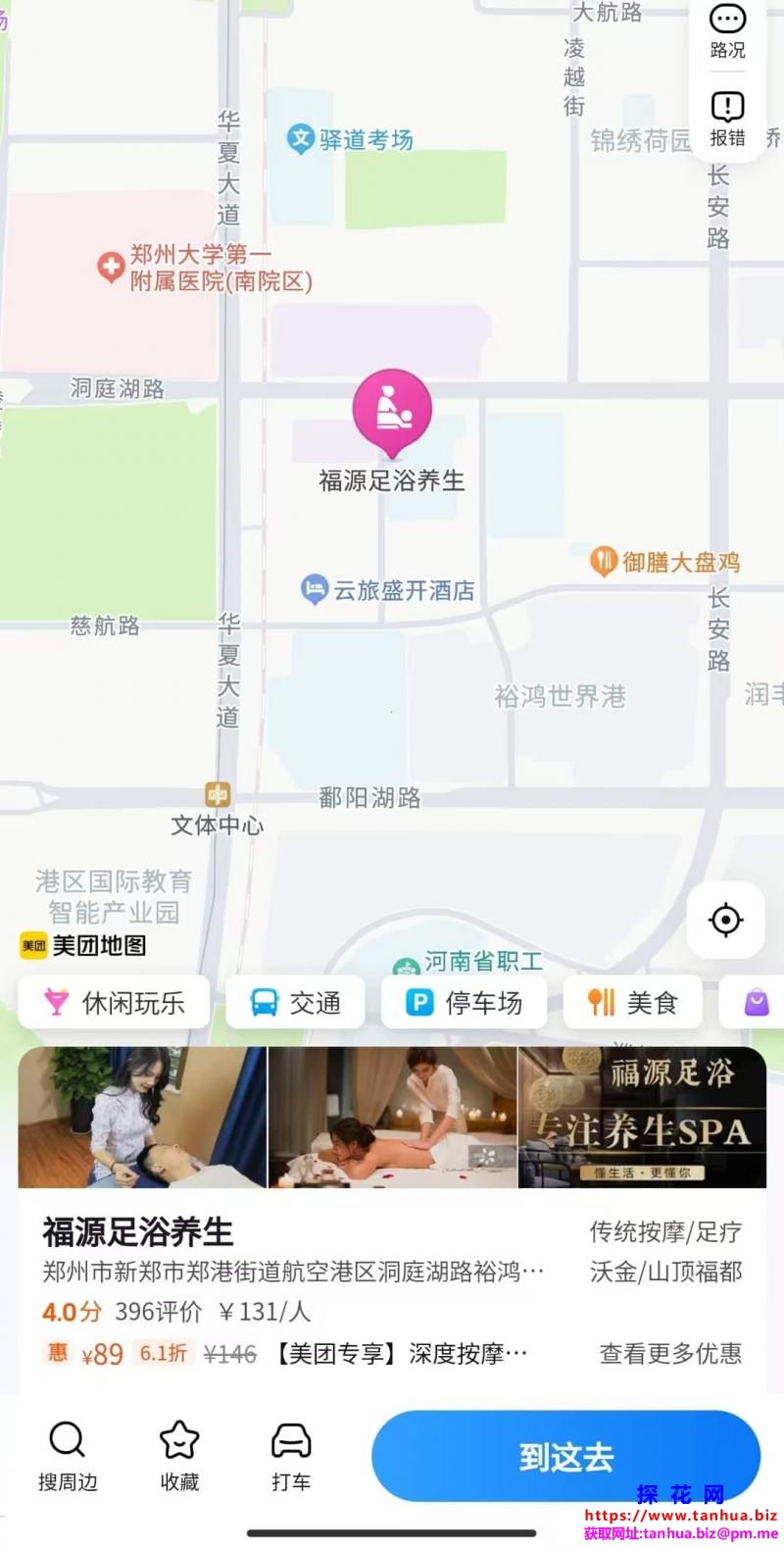Tap 打车 to hail a ride
Image resolution: width=784 pixels, height=1549 pixels.
tap(291, 1456)
